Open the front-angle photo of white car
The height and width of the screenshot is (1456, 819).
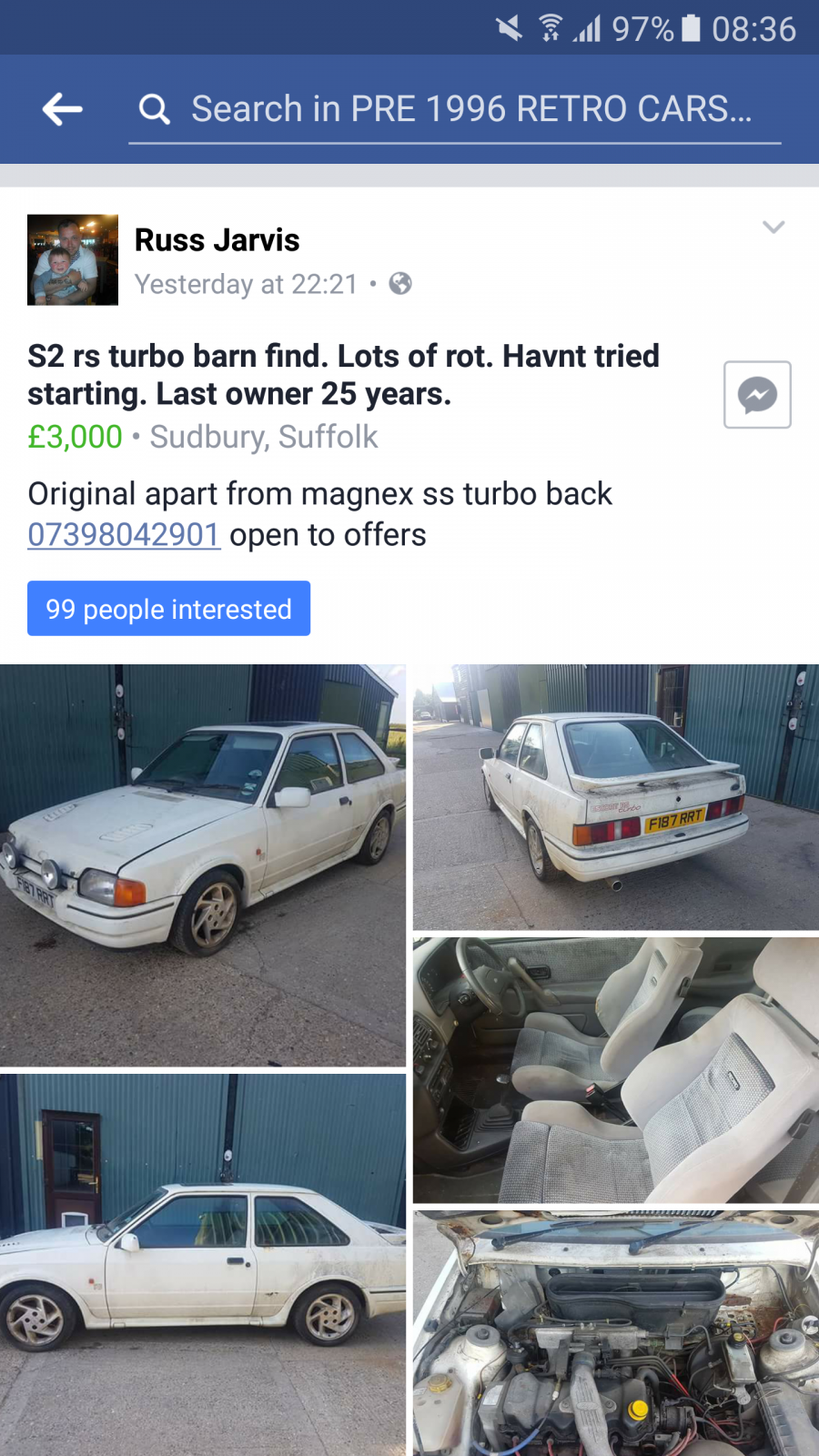pyautogui.click(x=203, y=864)
